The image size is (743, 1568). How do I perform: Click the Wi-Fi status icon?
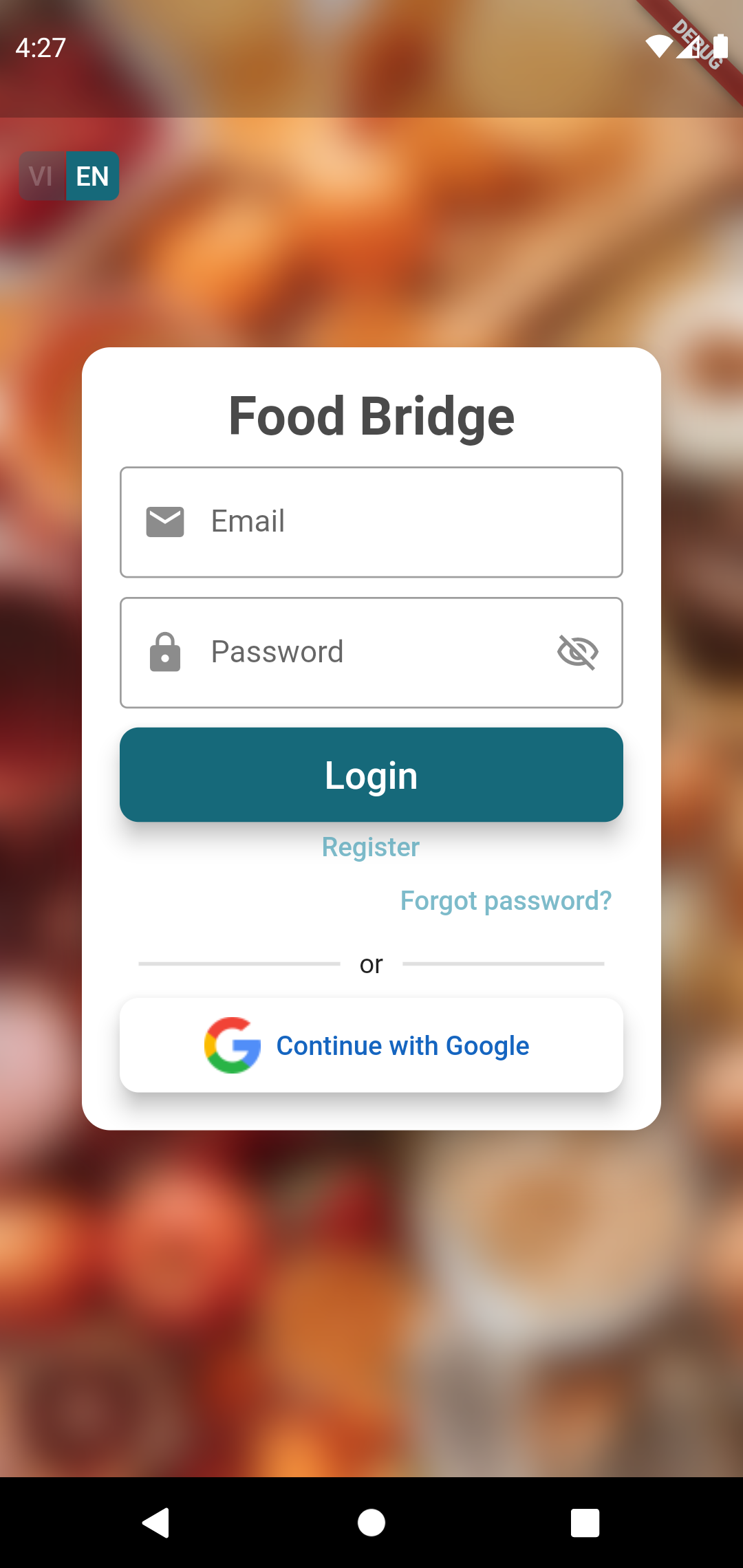click(x=658, y=47)
